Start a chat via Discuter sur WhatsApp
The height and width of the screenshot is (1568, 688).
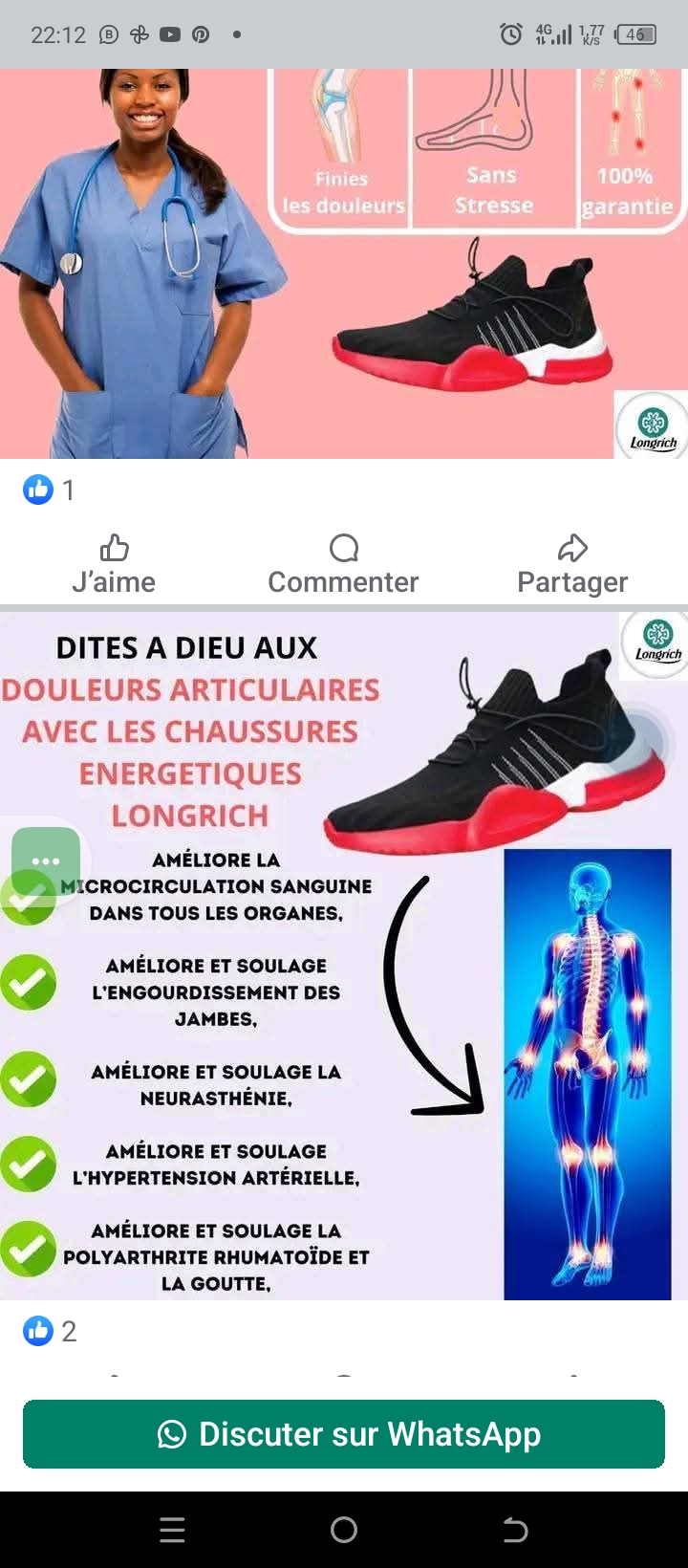pyautogui.click(x=344, y=1434)
